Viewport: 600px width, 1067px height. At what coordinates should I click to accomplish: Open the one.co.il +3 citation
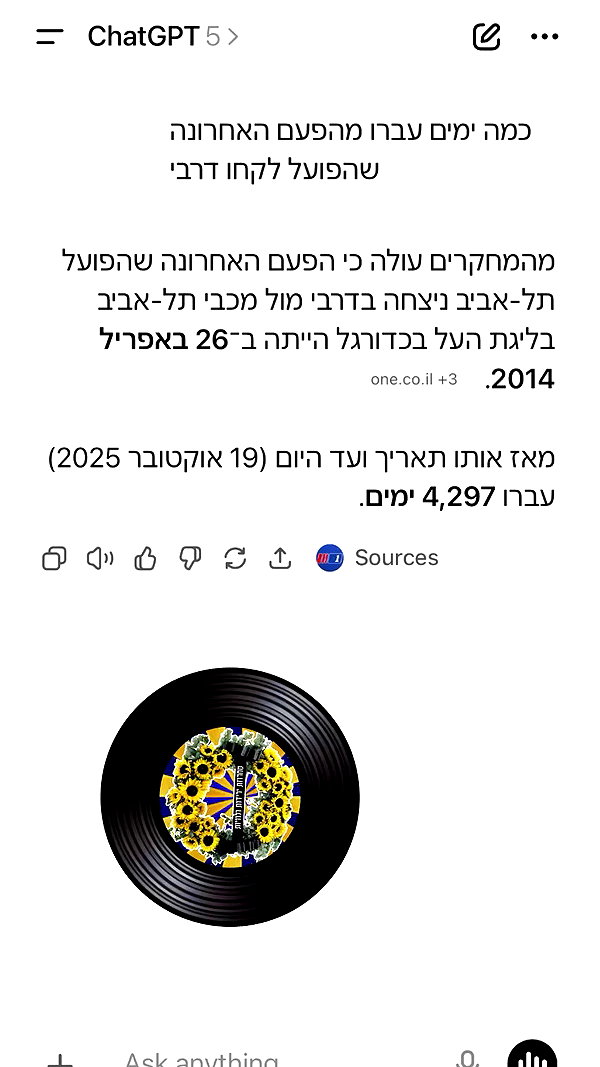(x=414, y=380)
